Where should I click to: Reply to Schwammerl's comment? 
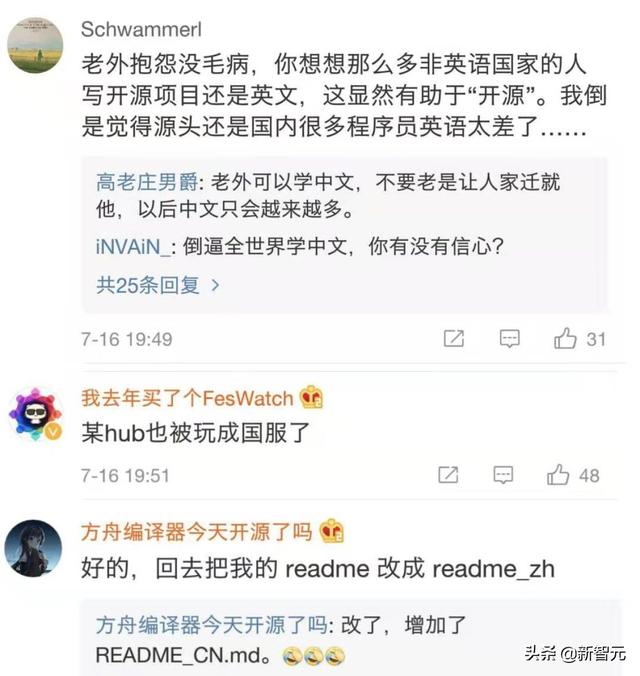click(509, 339)
